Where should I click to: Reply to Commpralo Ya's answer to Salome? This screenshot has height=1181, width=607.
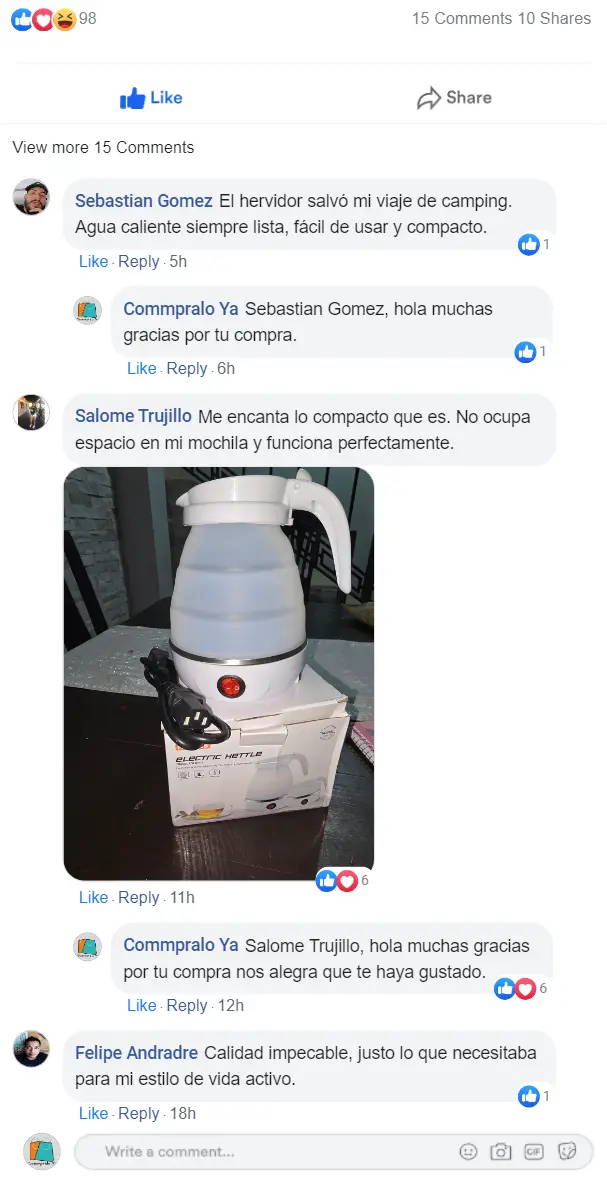(187, 1005)
